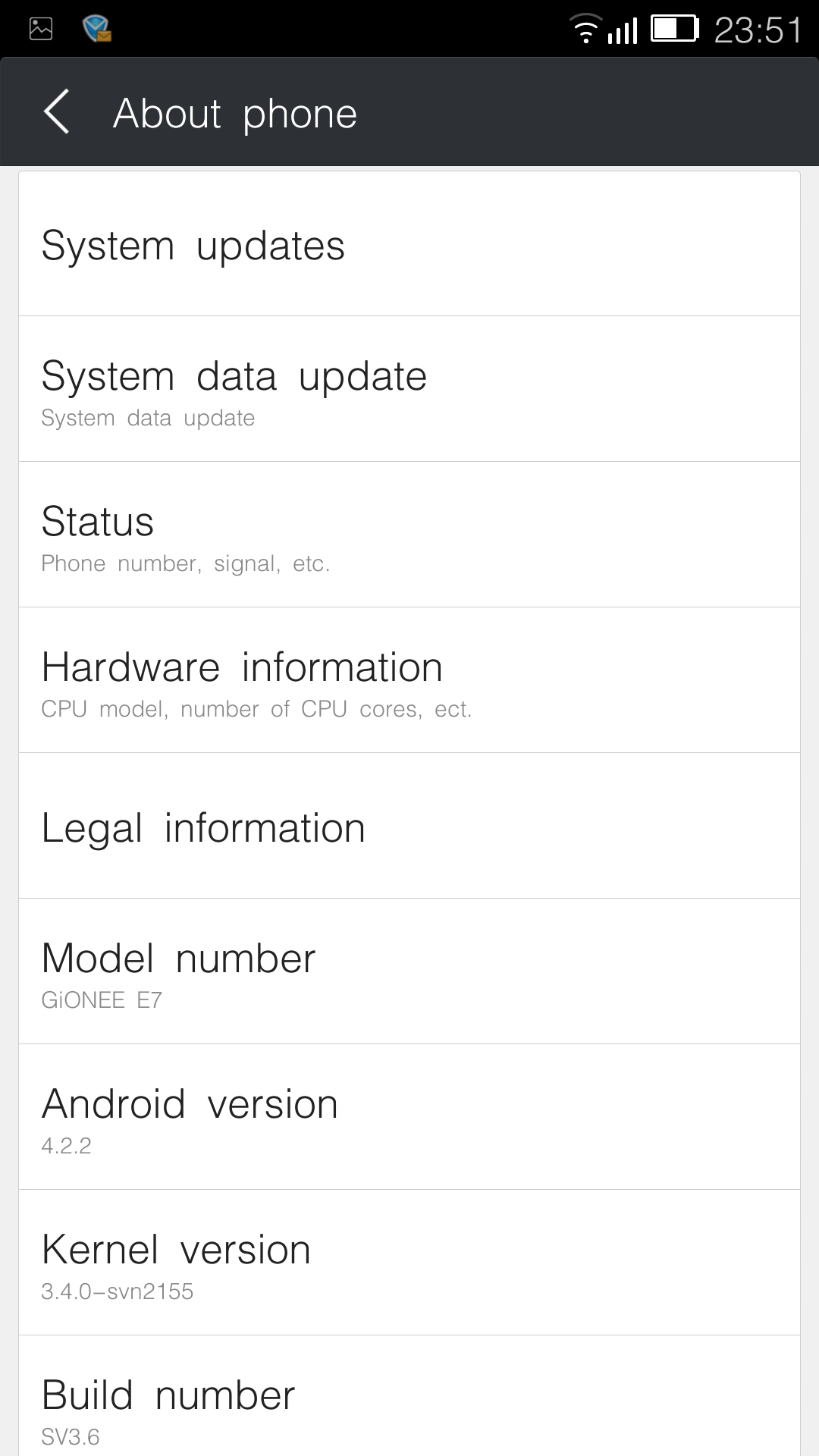The height and width of the screenshot is (1456, 819).
Task: Tap the Build number row
Action: [409, 1403]
